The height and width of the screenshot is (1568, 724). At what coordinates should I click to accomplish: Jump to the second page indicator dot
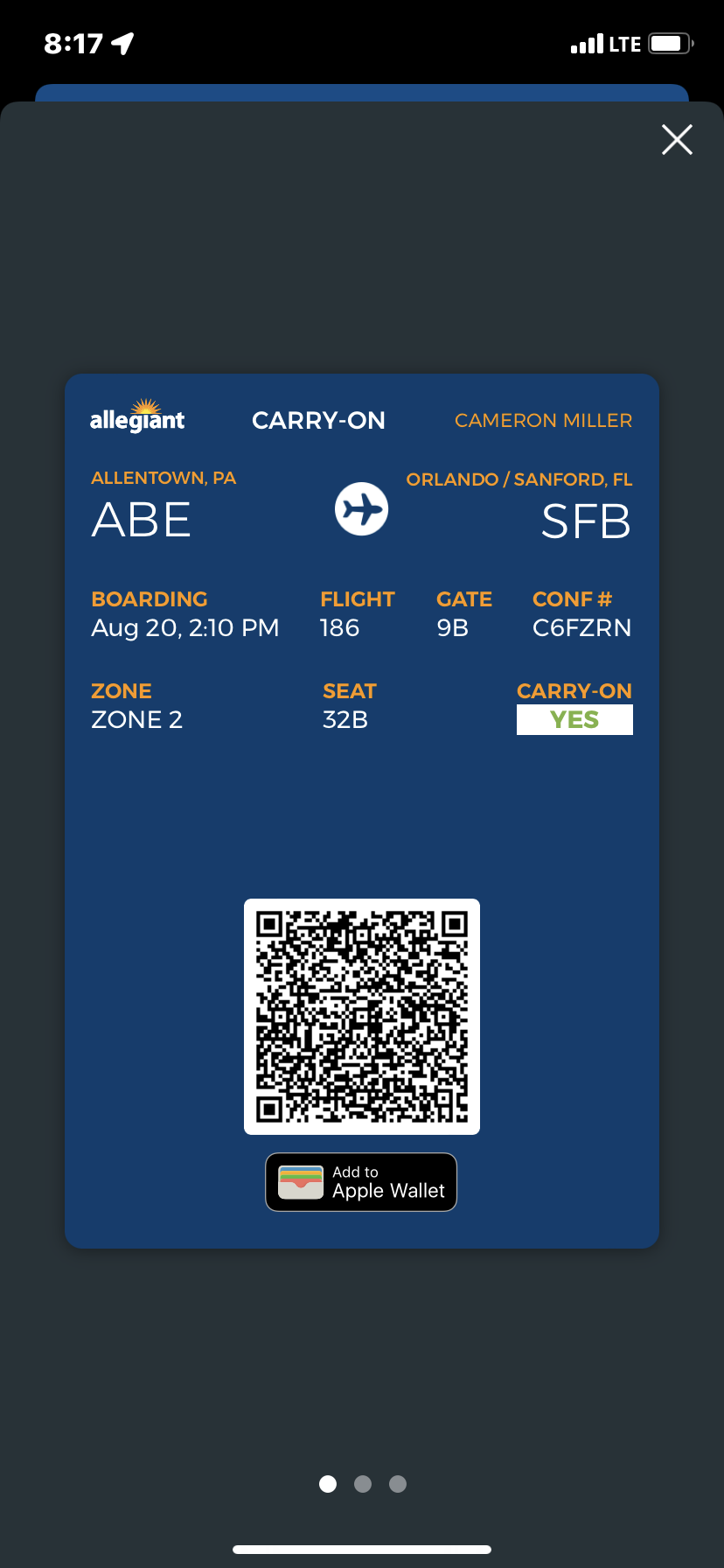click(x=363, y=1484)
